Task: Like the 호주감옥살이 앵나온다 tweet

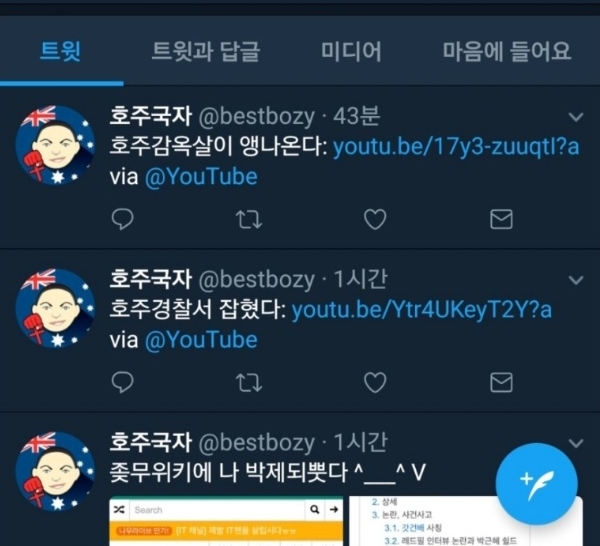Action: coord(375,218)
